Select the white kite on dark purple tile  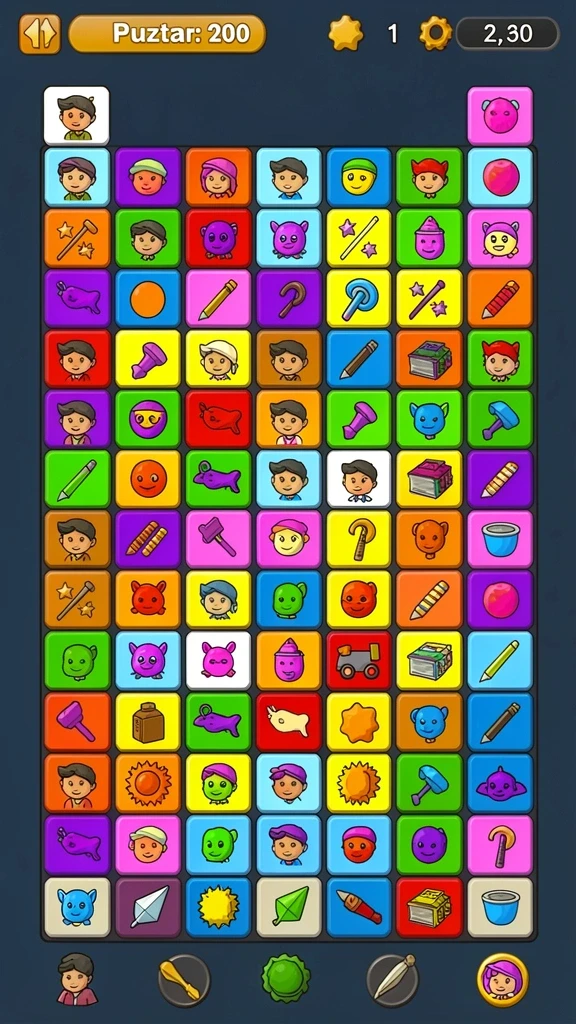tap(148, 907)
